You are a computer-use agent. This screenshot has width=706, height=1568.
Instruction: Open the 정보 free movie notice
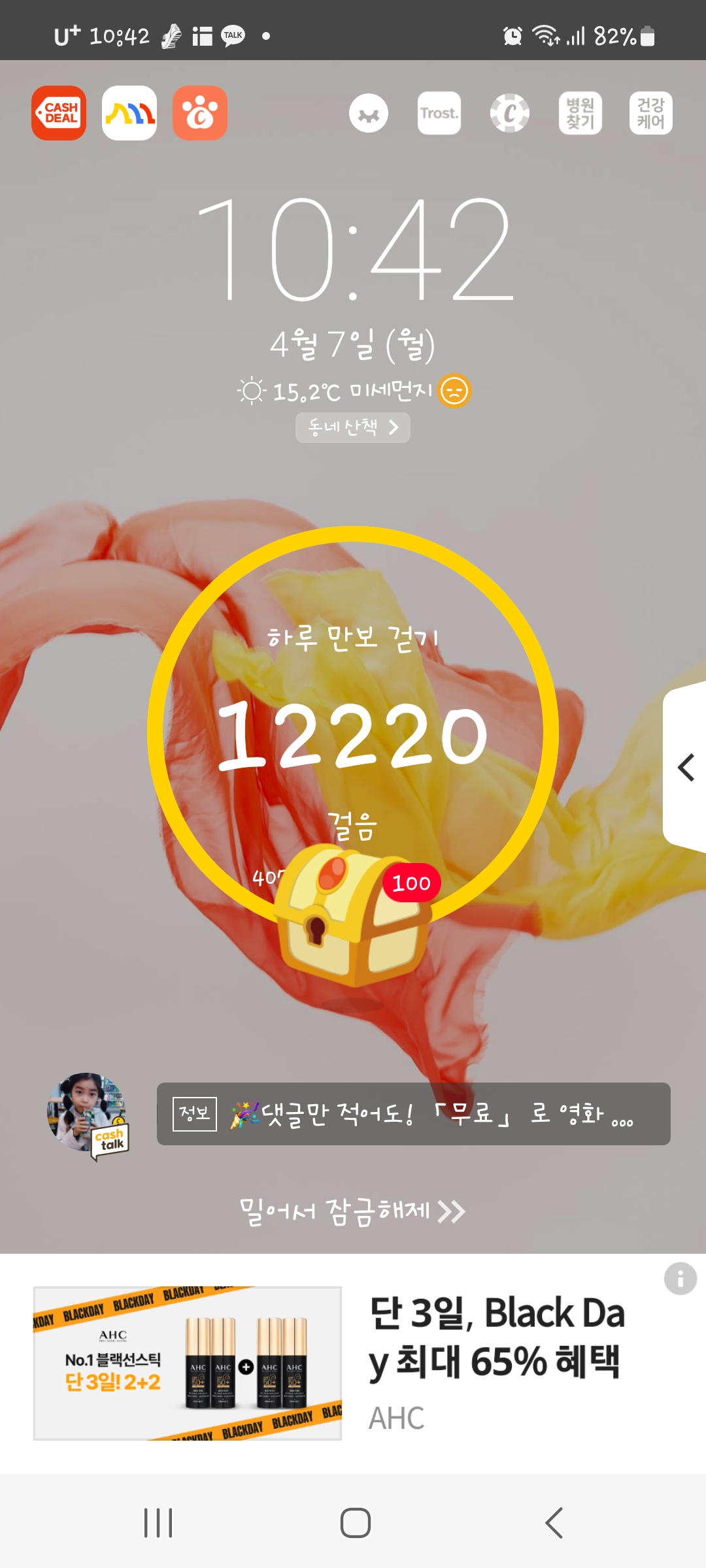coord(413,1114)
